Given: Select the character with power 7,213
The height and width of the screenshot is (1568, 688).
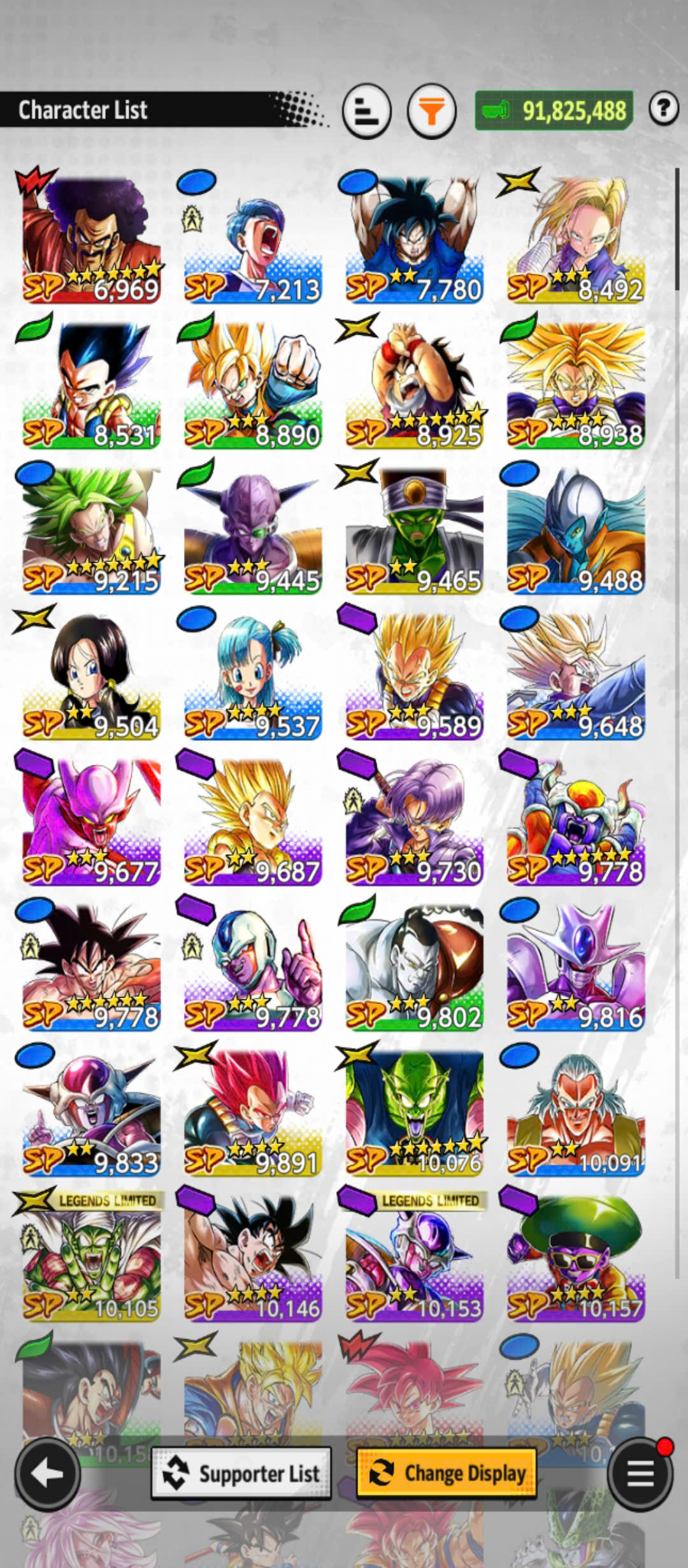Looking at the screenshot, I should (x=253, y=239).
